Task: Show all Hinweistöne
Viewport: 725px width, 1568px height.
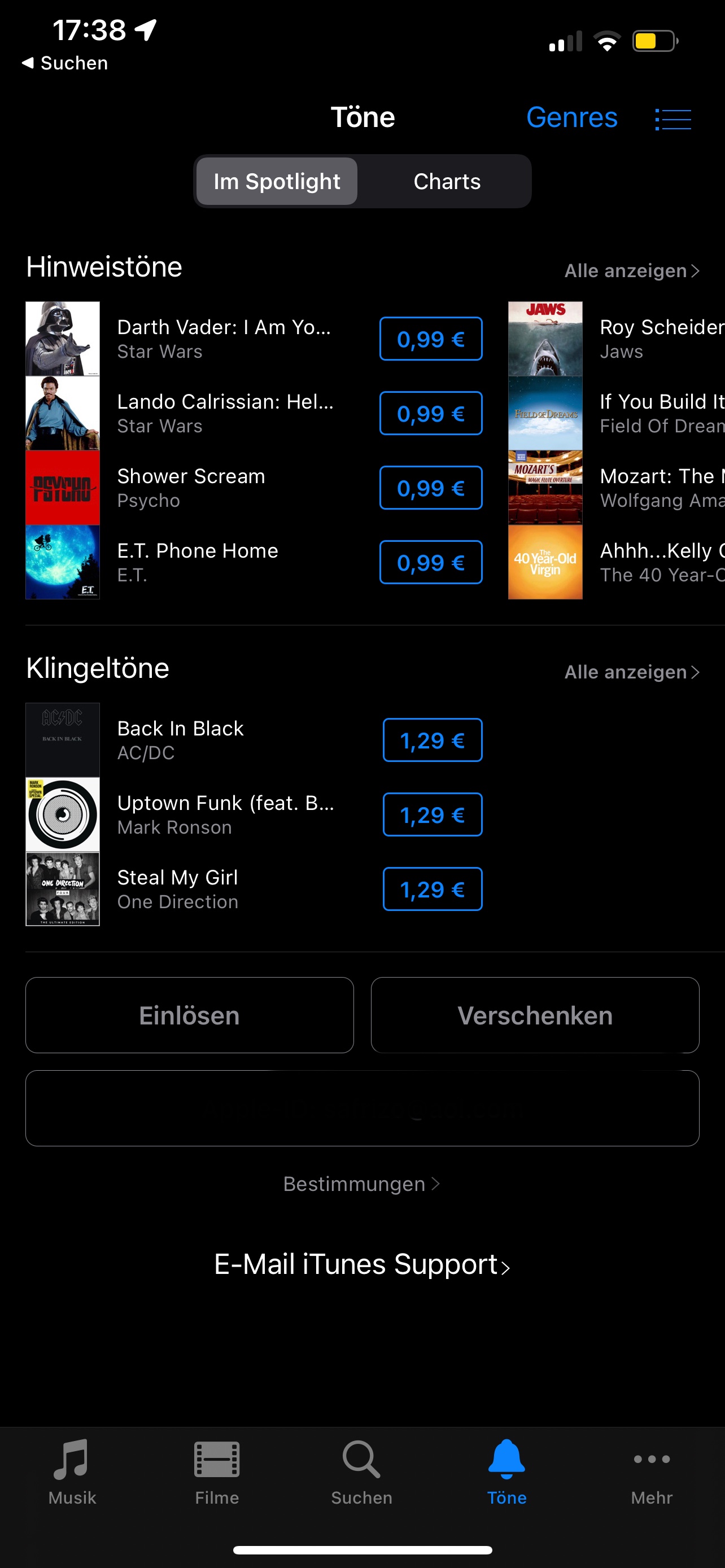Action: pyautogui.click(x=631, y=271)
